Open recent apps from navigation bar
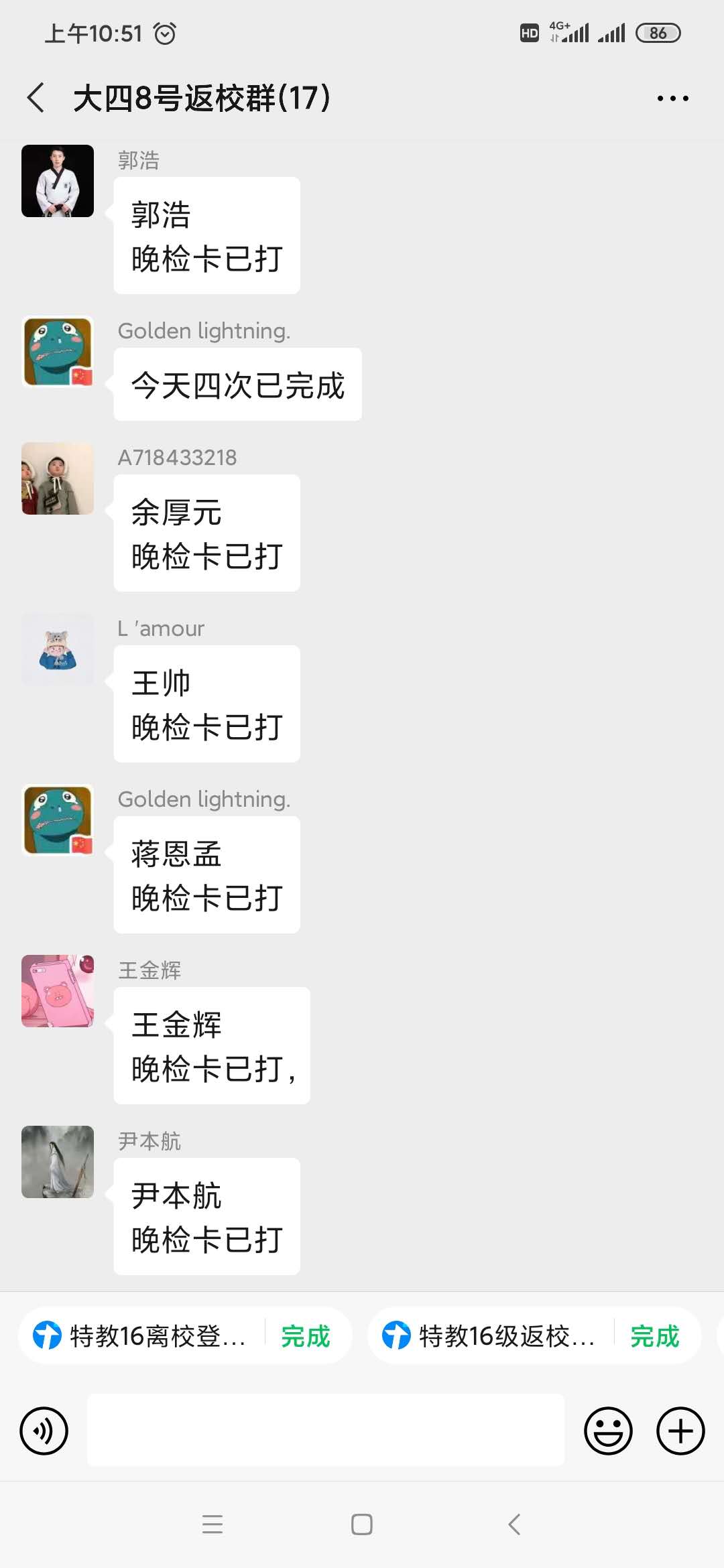Viewport: 724px width, 1568px height. (213, 1524)
